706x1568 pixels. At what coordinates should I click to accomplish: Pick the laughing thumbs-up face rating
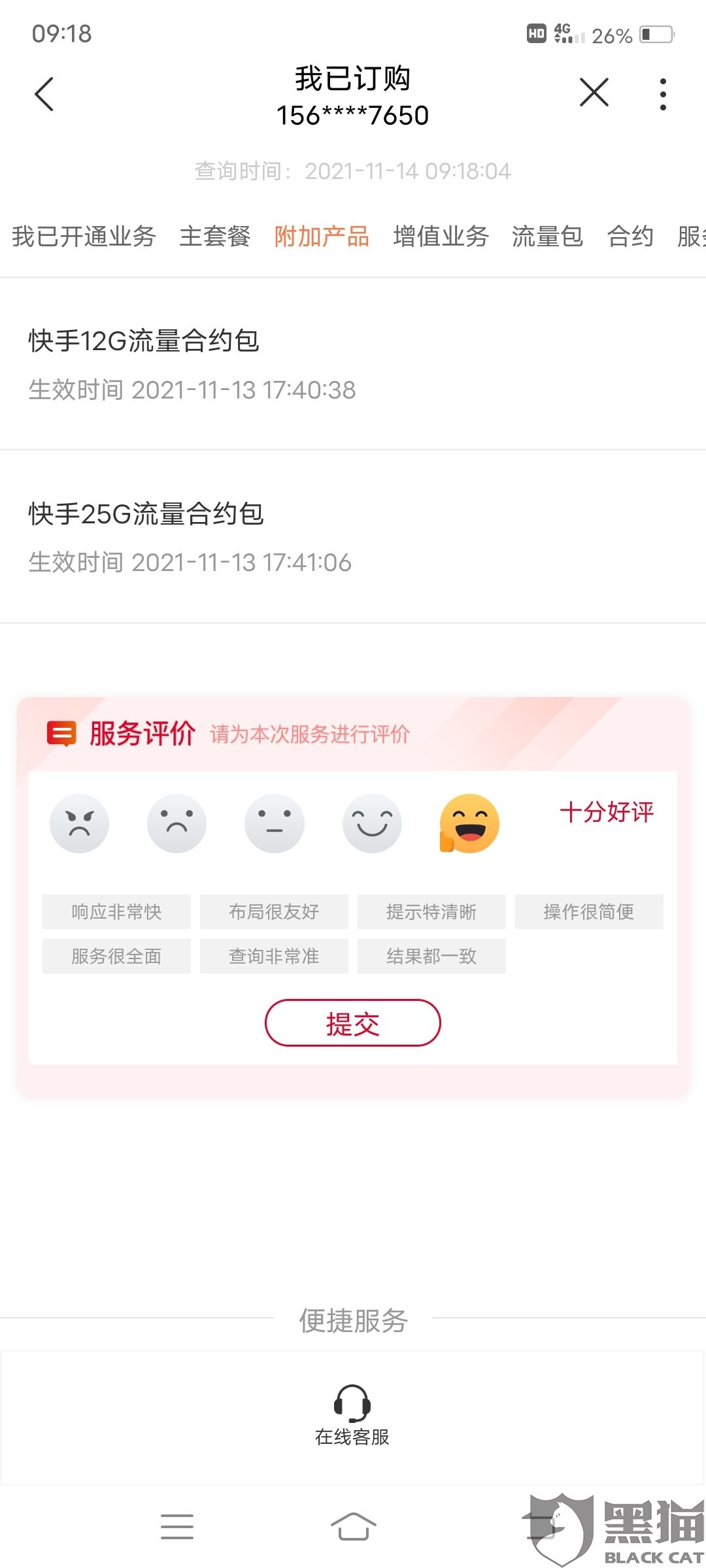coord(469,823)
